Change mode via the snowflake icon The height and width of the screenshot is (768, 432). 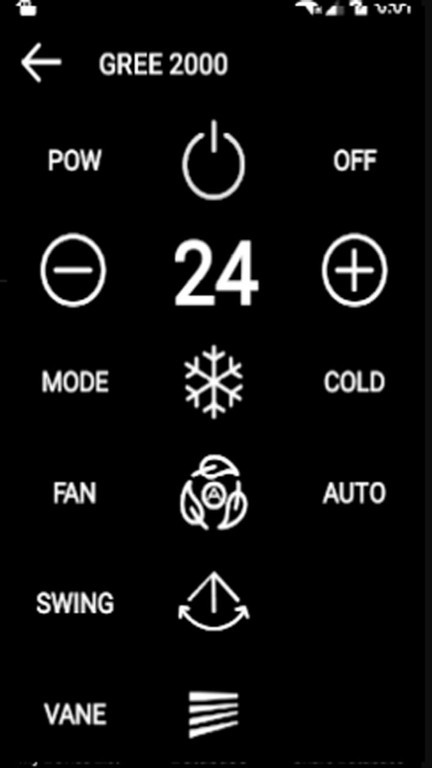(214, 382)
